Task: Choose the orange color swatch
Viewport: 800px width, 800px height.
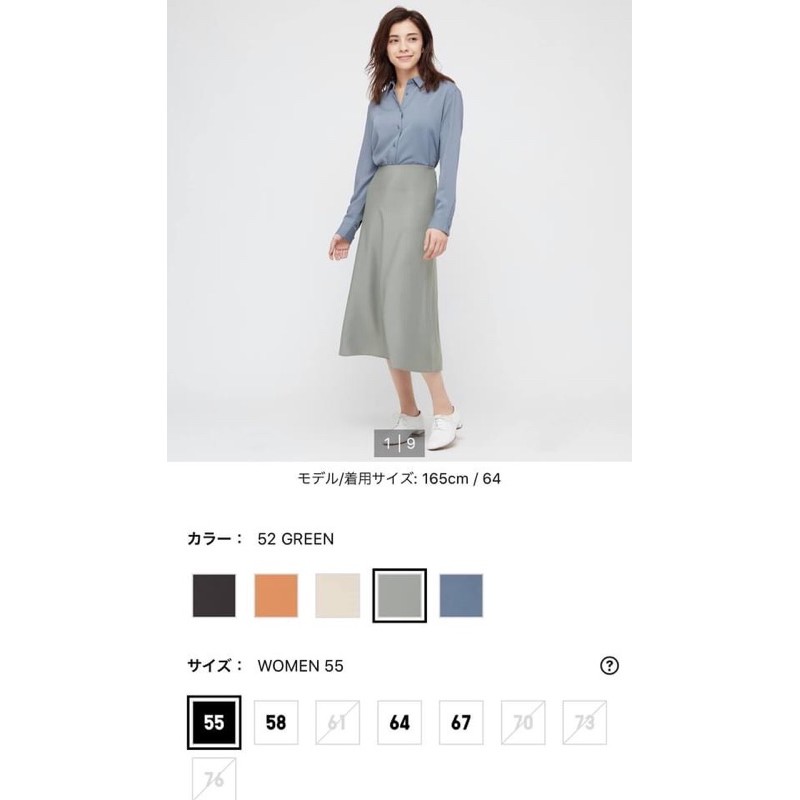Action: (276, 595)
